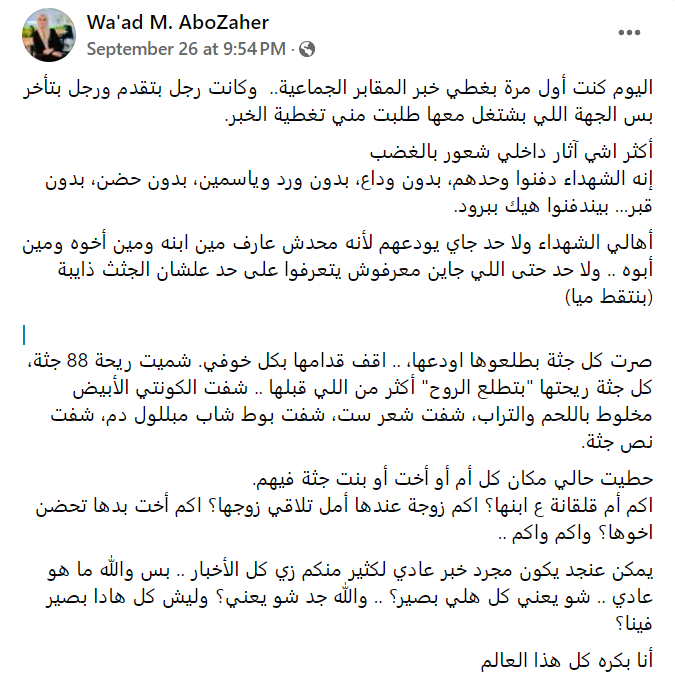Tap the globe audience icon
Image resolution: width=675 pixels, height=676 pixels.
click(308, 48)
